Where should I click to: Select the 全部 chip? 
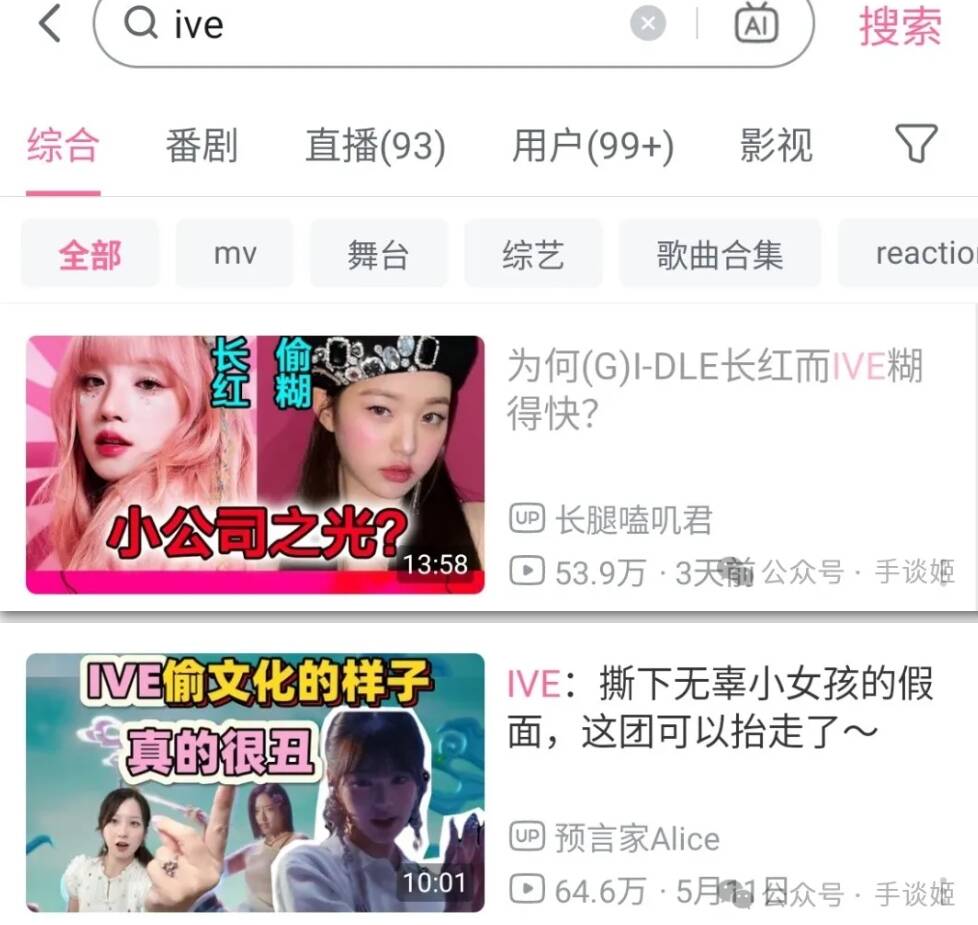(x=90, y=254)
